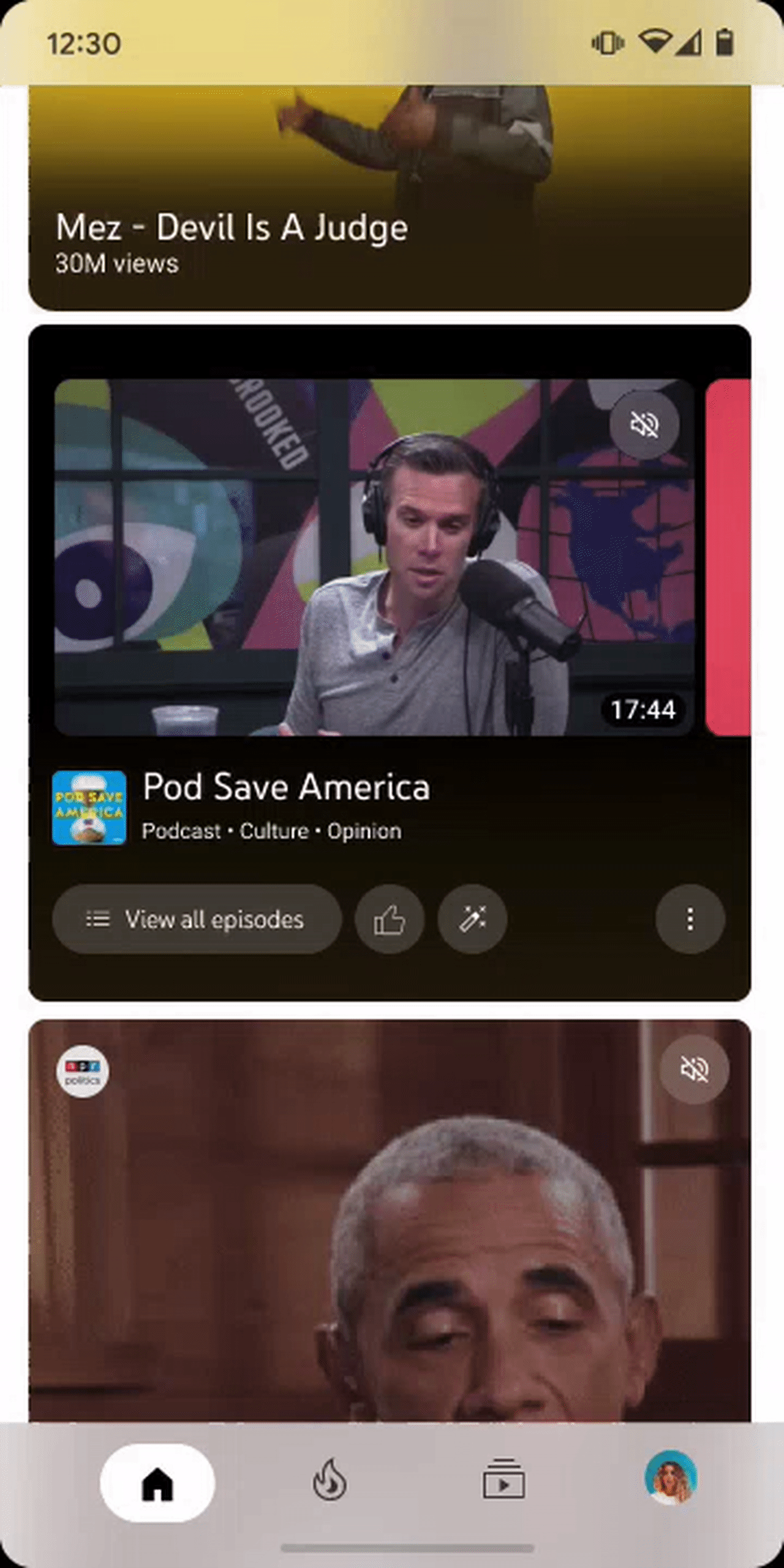Play the 17:44 Pod Save America episode
This screenshot has width=784, height=1568.
(374, 557)
